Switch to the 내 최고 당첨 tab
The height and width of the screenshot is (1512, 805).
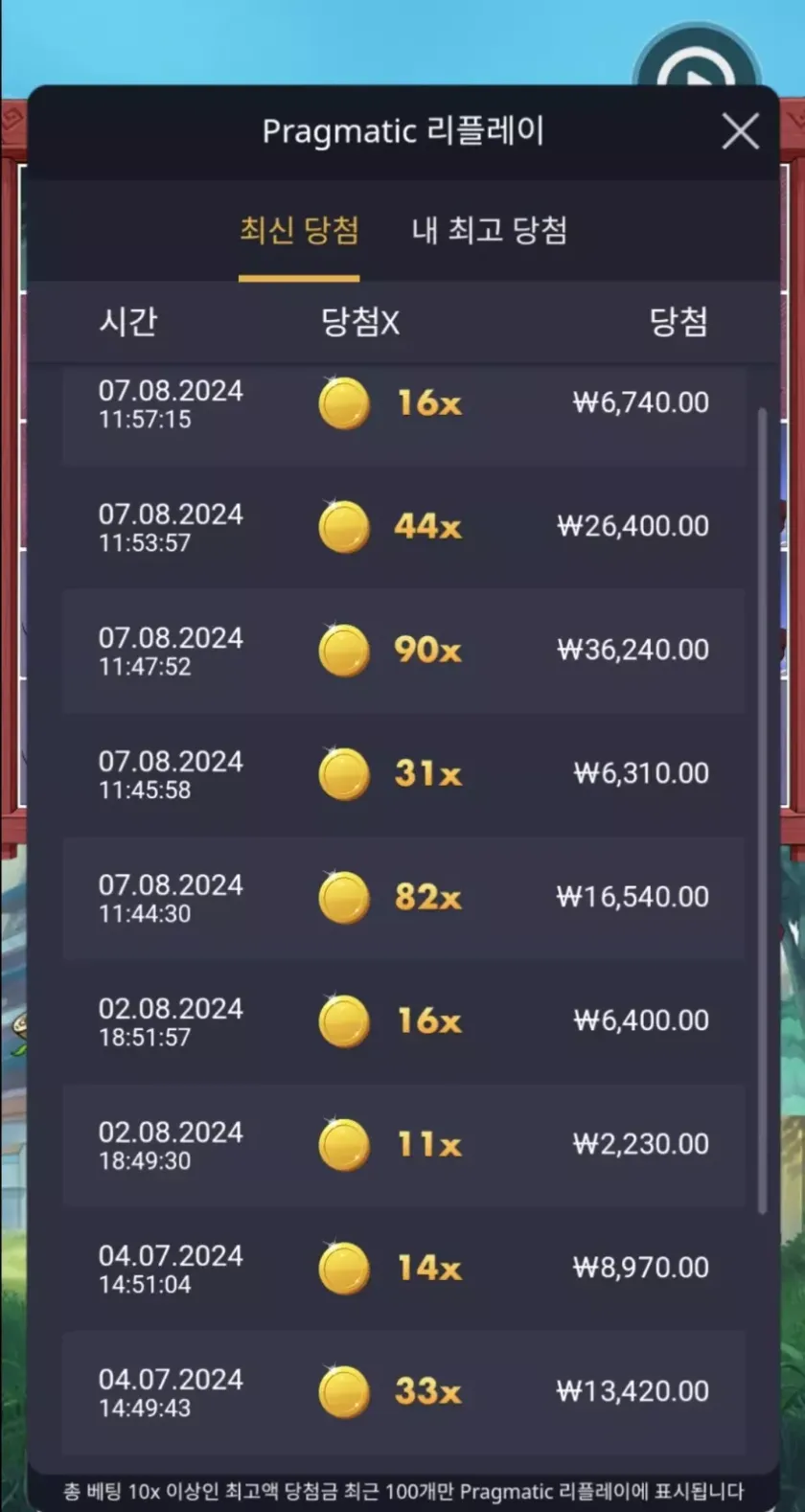tap(489, 231)
